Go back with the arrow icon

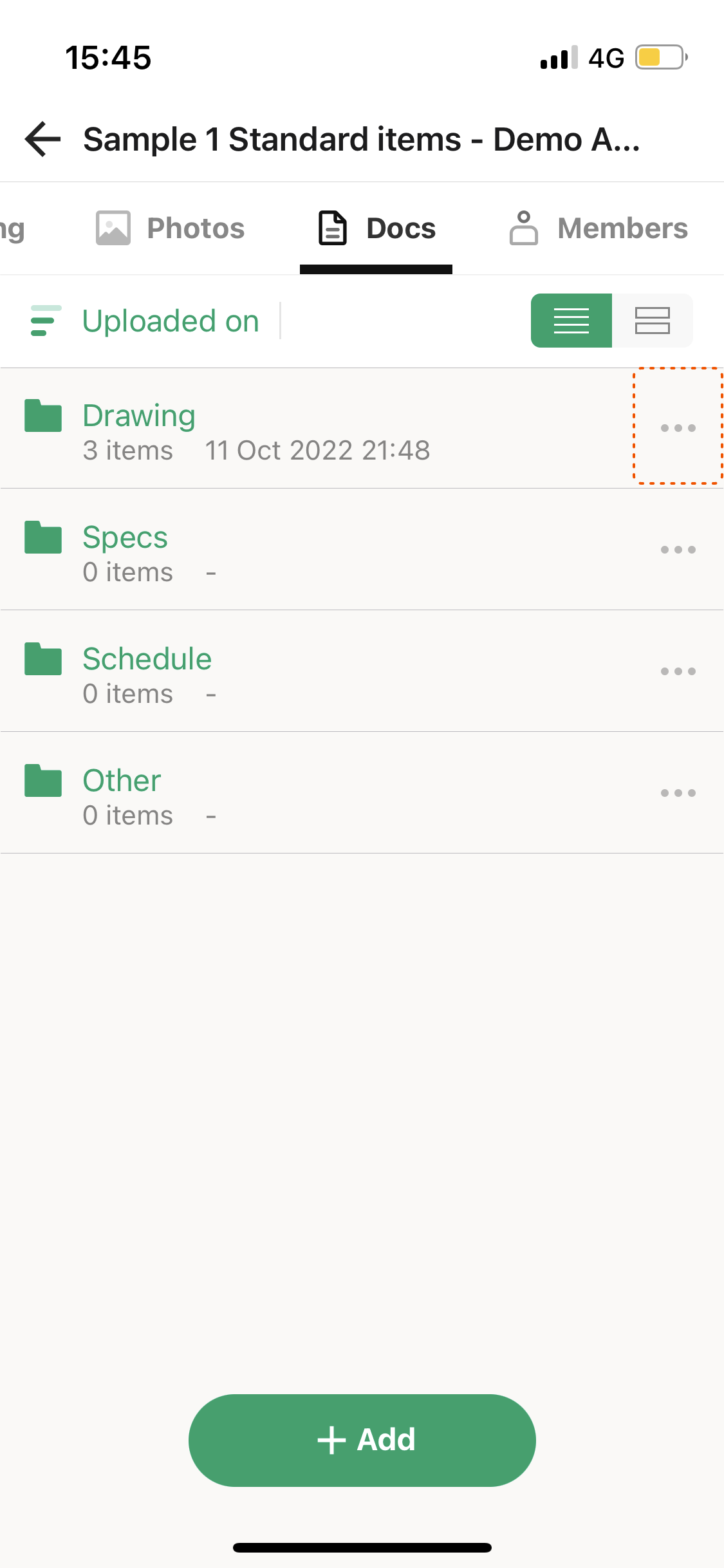[42, 139]
